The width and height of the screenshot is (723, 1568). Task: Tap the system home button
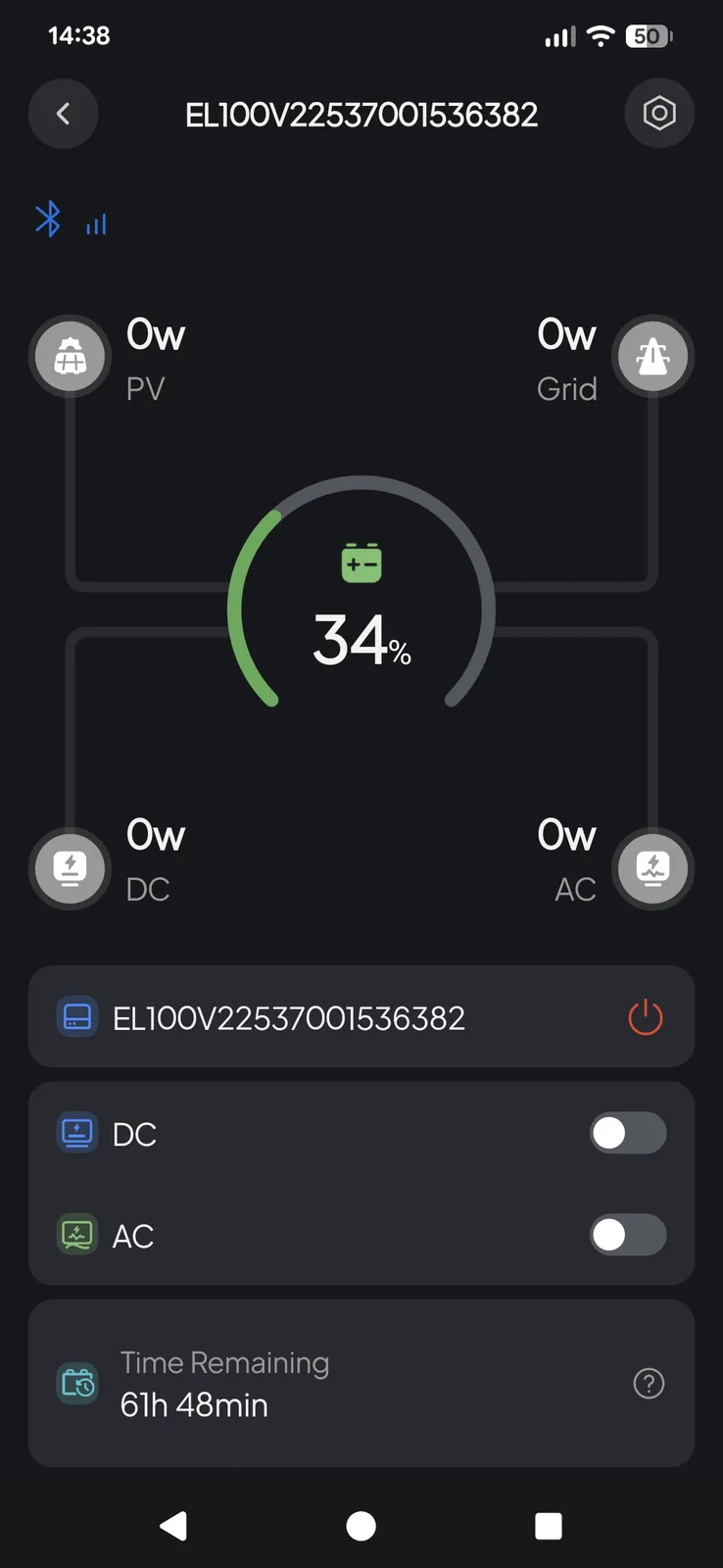361,1525
